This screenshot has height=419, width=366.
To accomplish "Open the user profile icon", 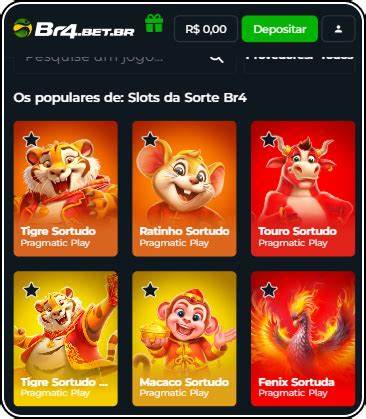I will click(338, 29).
